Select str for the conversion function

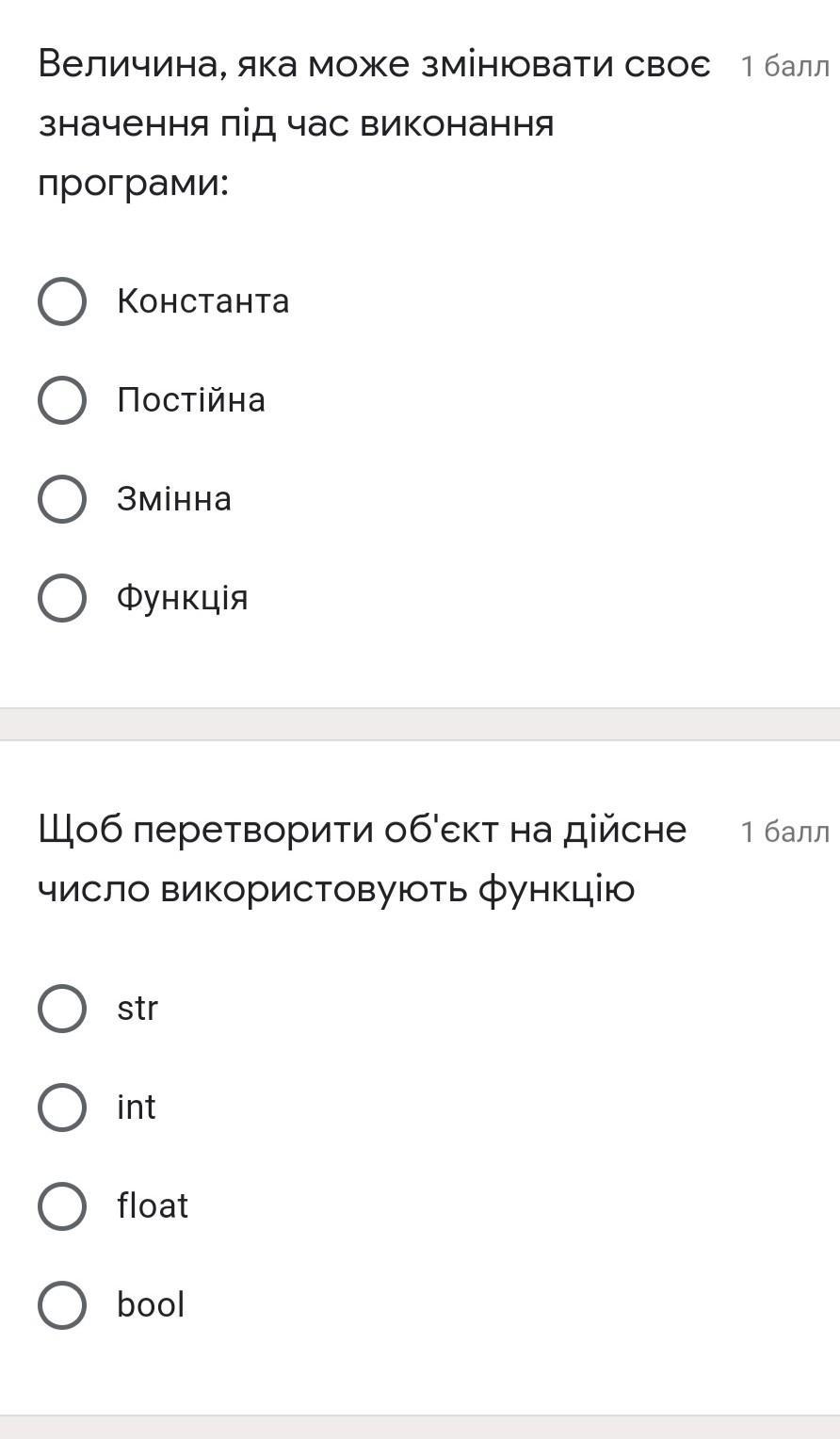click(x=62, y=1009)
